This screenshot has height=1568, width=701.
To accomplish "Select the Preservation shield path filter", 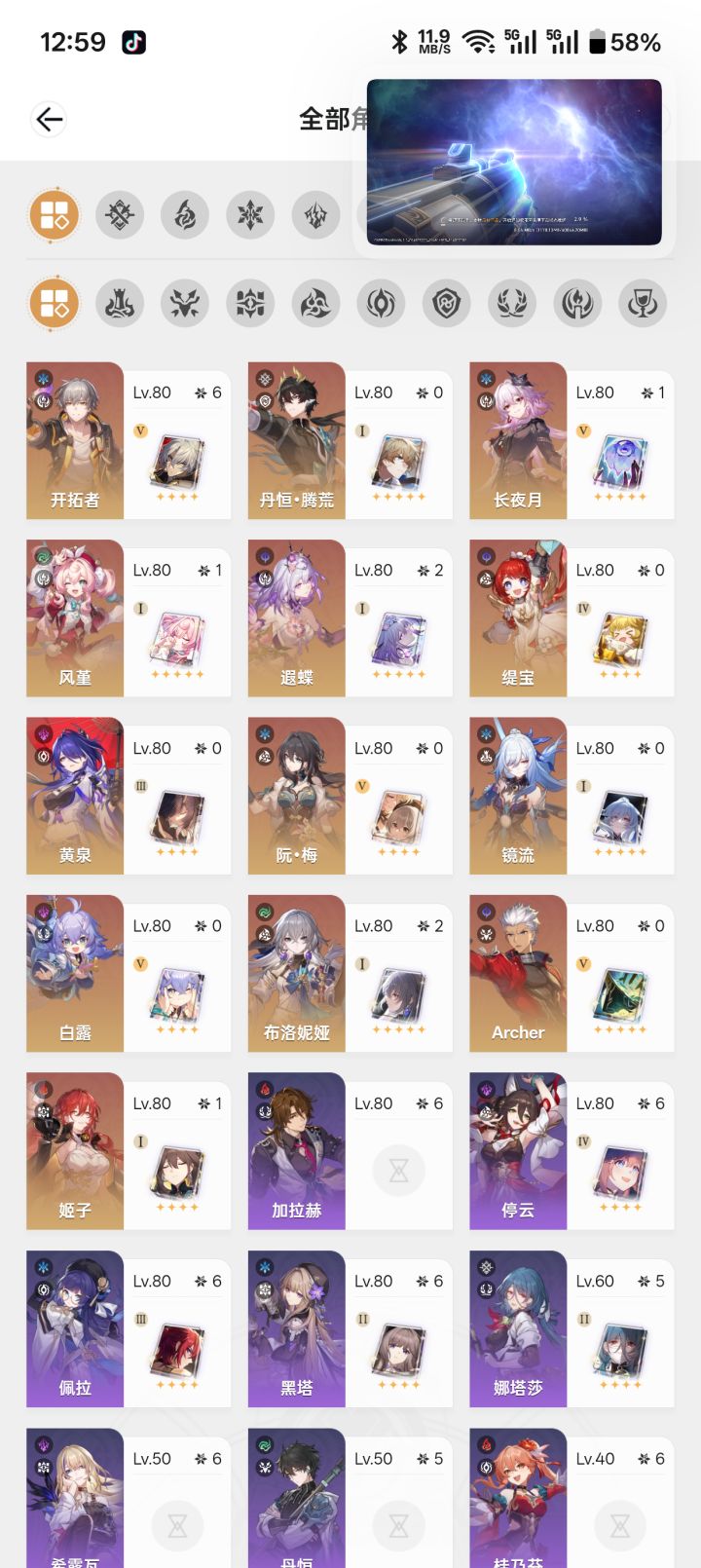I will tap(445, 303).
